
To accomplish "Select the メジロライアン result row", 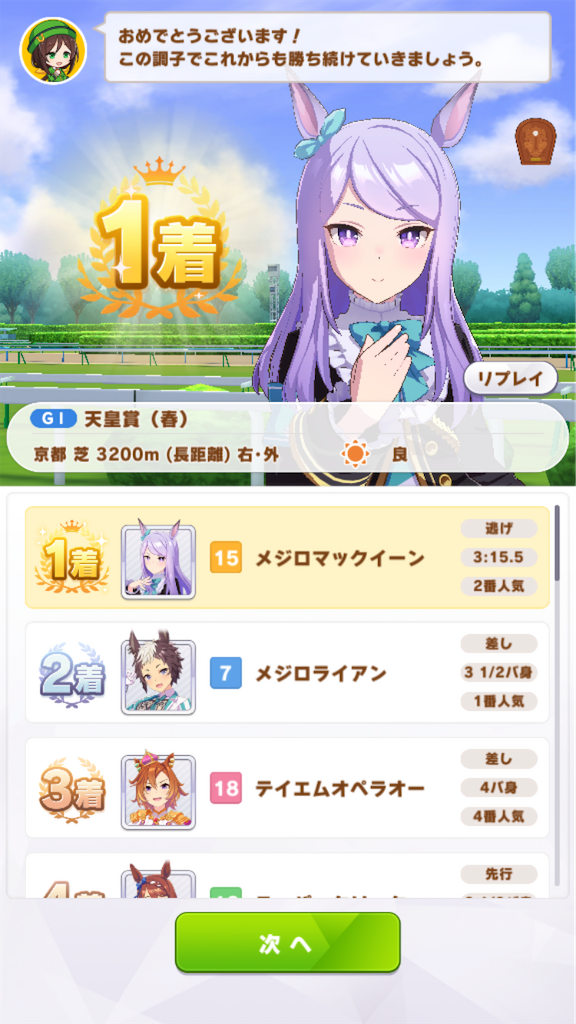I will coord(287,673).
